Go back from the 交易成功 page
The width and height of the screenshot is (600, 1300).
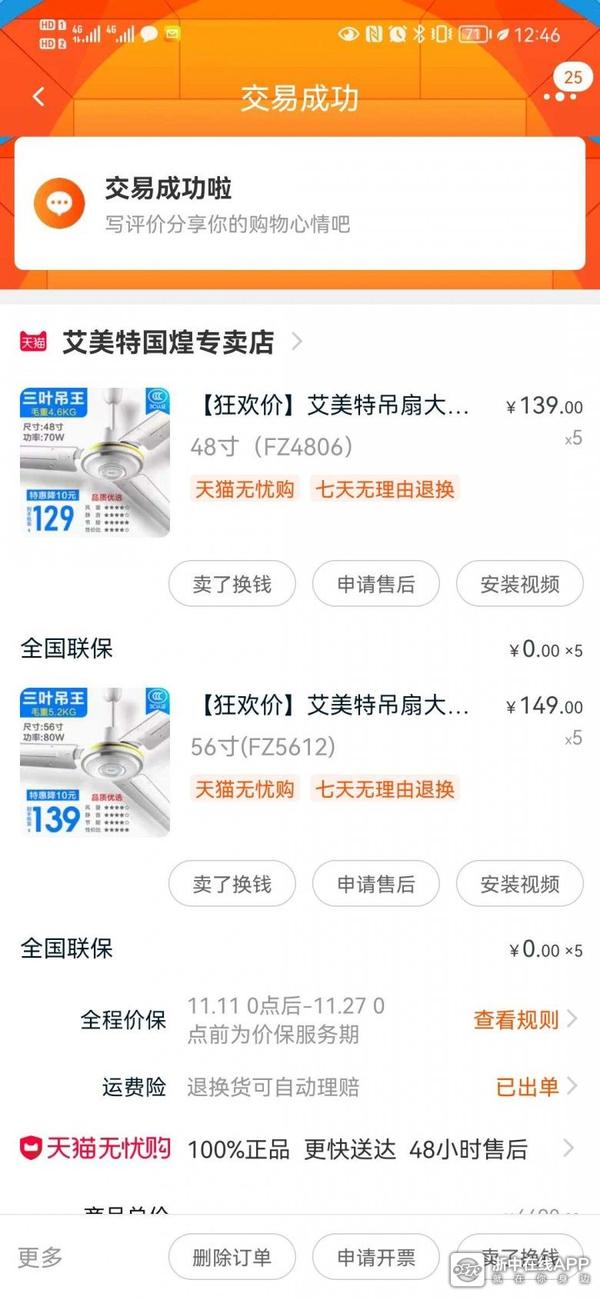39,97
